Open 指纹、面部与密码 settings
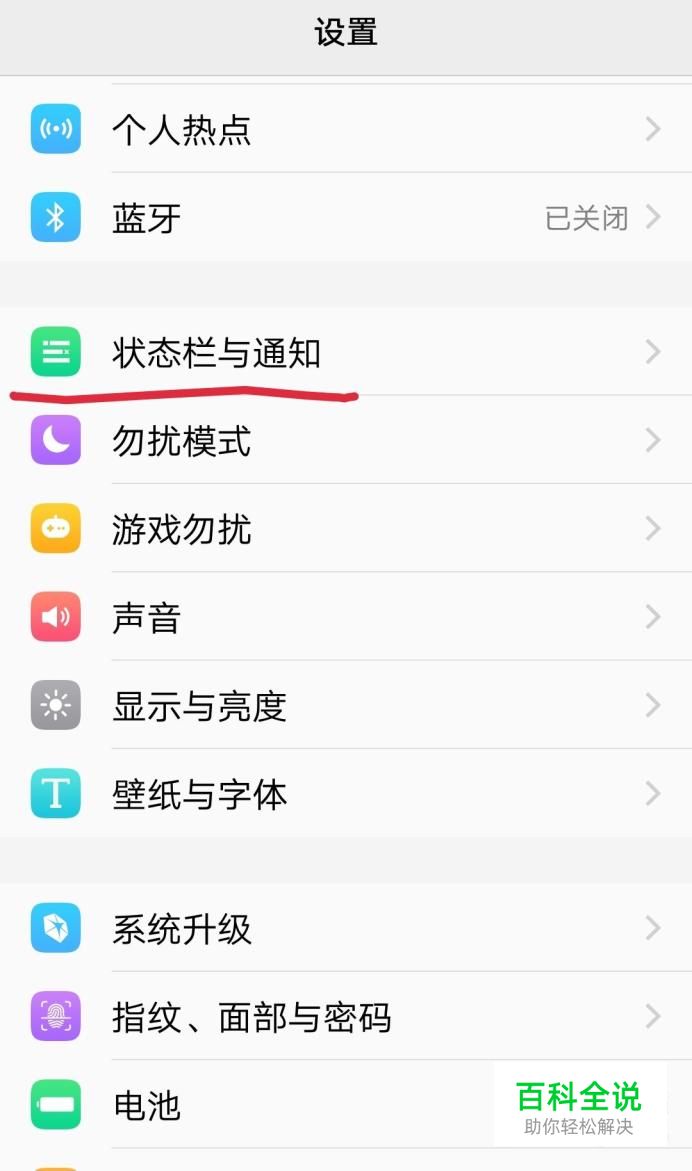The width and height of the screenshot is (692, 1171). click(345, 1017)
